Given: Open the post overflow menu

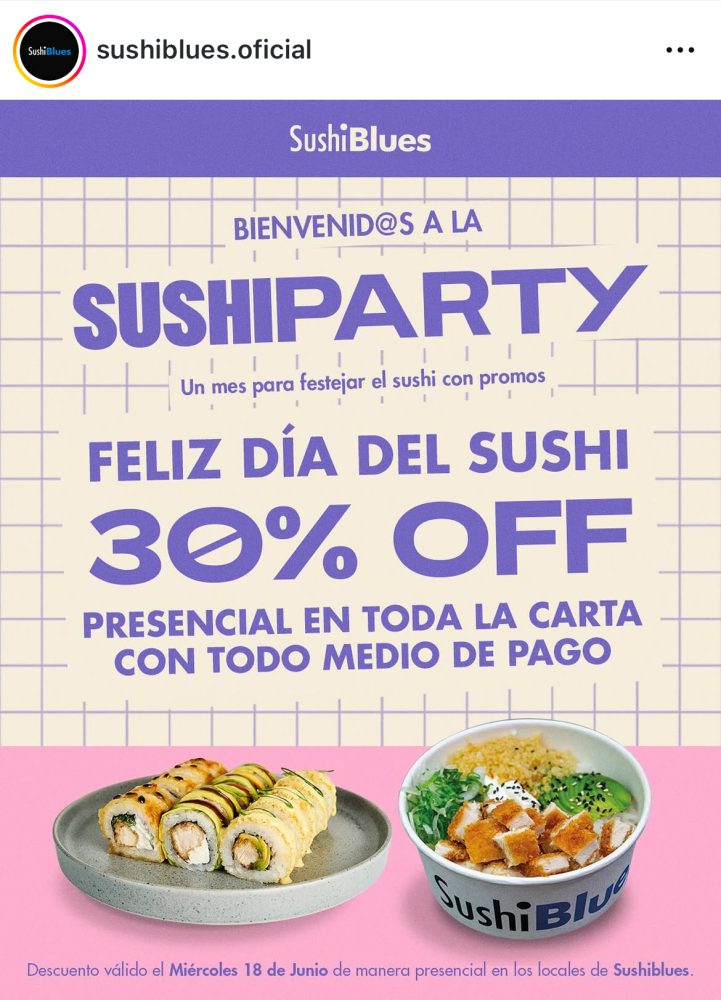Looking at the screenshot, I should pyautogui.click(x=679, y=50).
